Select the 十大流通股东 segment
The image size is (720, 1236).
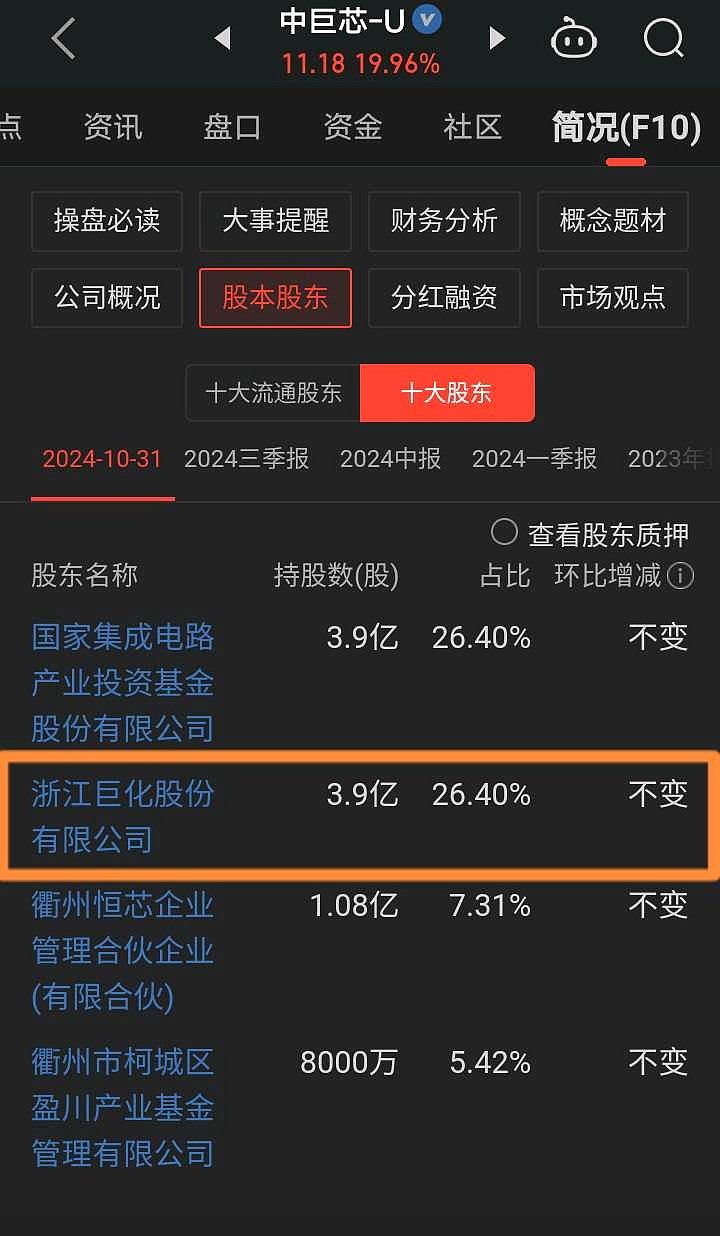273,393
